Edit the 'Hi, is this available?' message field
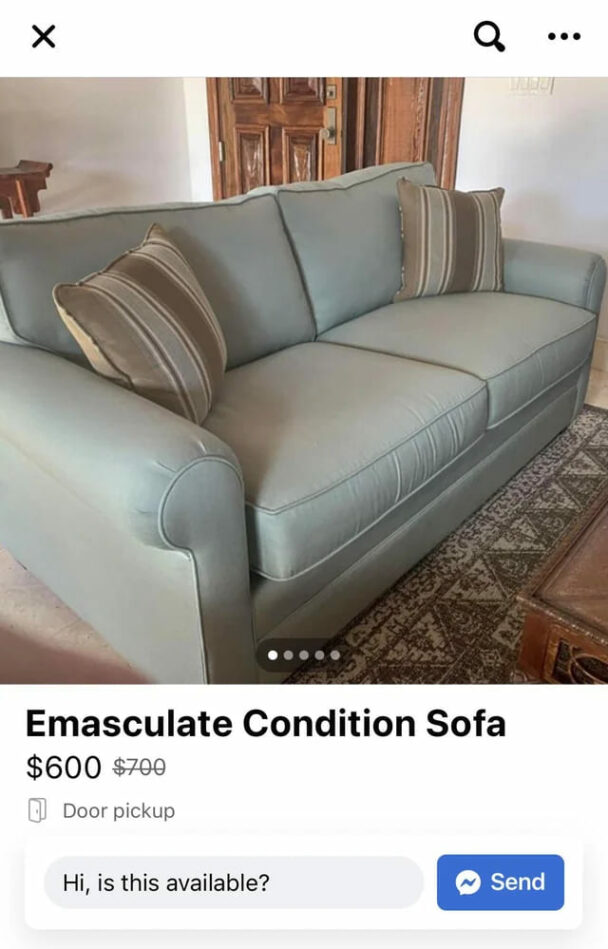The image size is (608, 949). [x=233, y=882]
